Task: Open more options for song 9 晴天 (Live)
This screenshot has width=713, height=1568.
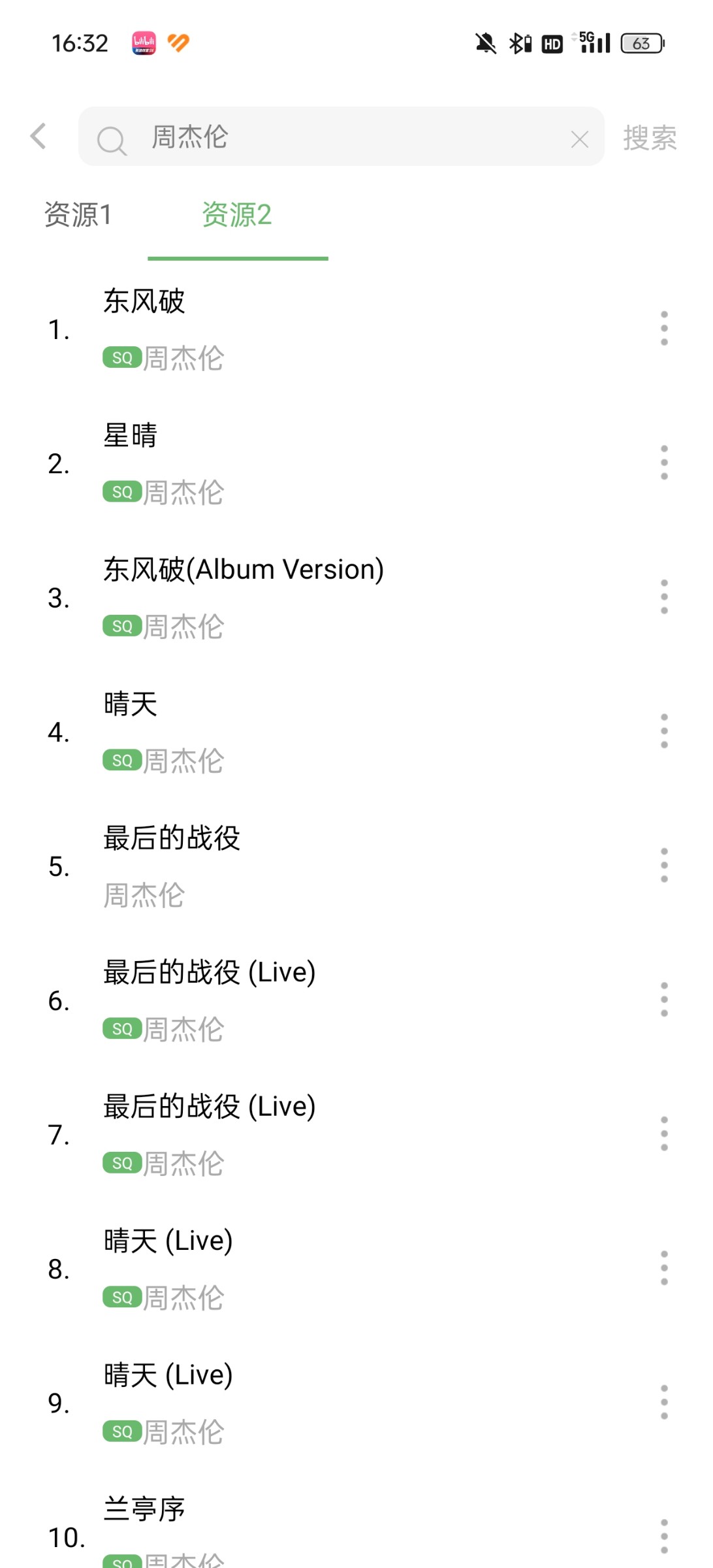Action: (x=664, y=1403)
